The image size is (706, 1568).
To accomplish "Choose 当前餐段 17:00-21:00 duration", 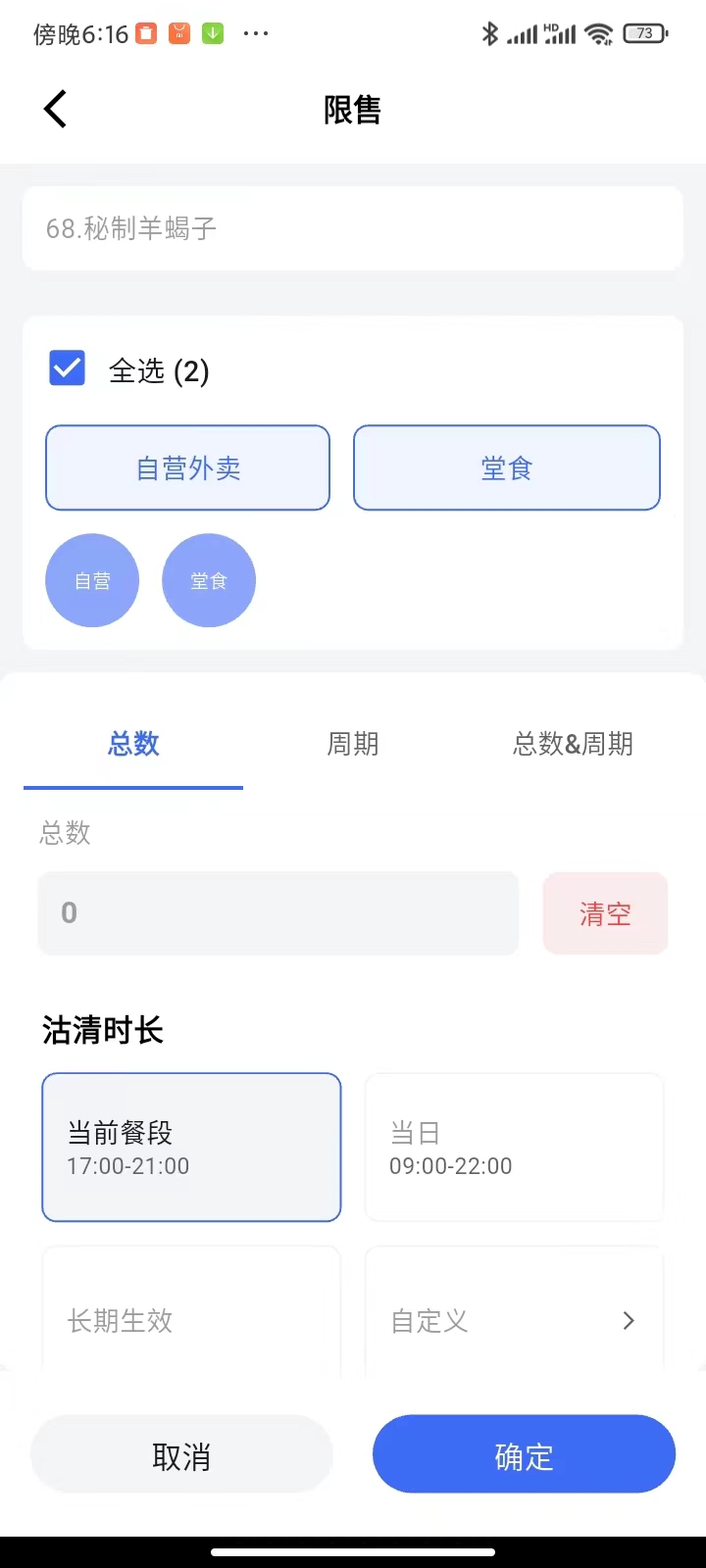I will pos(191,1148).
